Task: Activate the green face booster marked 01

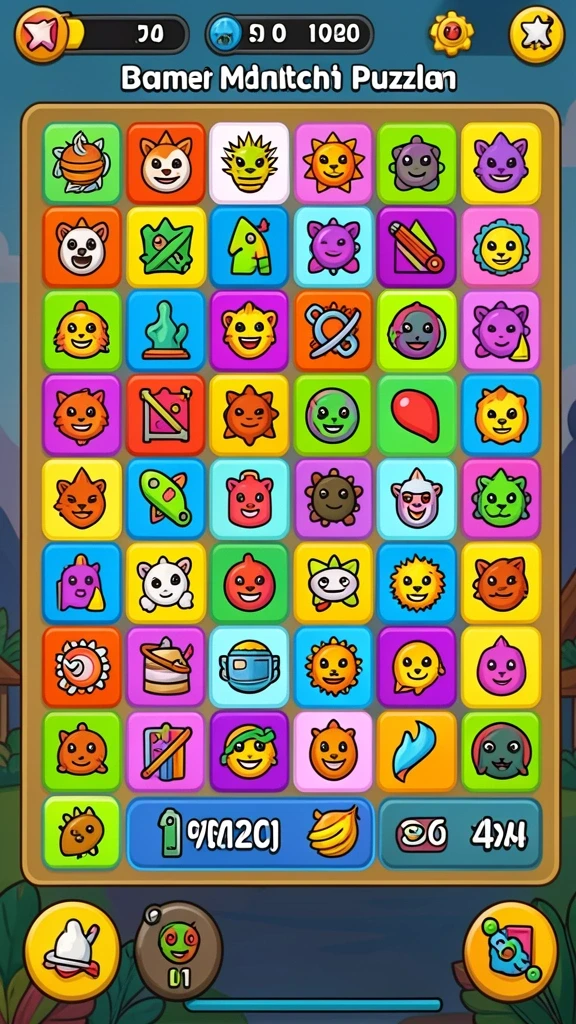Action: (178, 951)
